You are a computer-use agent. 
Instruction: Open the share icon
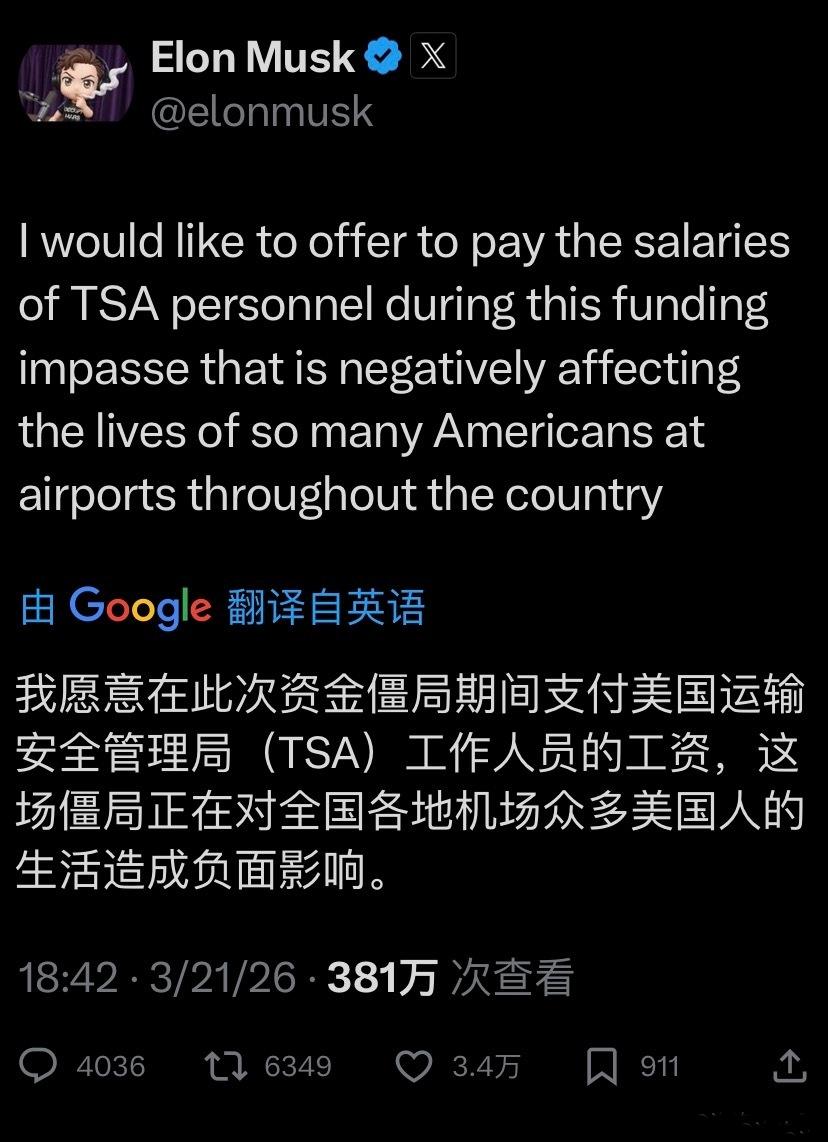790,1066
